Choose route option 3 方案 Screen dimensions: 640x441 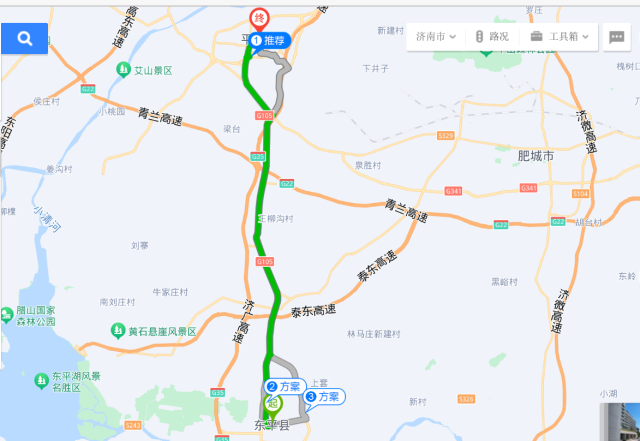[323, 397]
